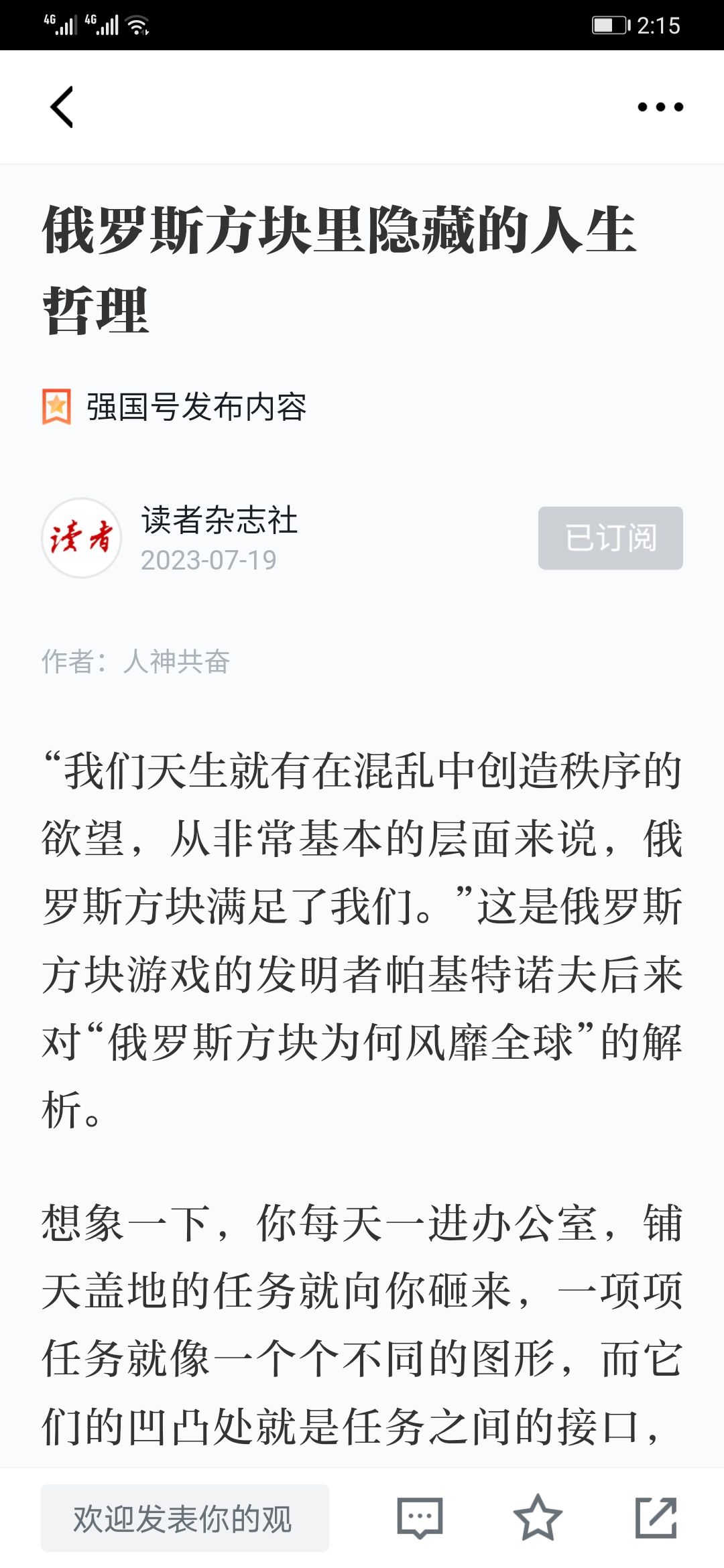Image resolution: width=724 pixels, height=1568 pixels.
Task: Tap the comment box 欢迎发表你的观
Action: (185, 1518)
